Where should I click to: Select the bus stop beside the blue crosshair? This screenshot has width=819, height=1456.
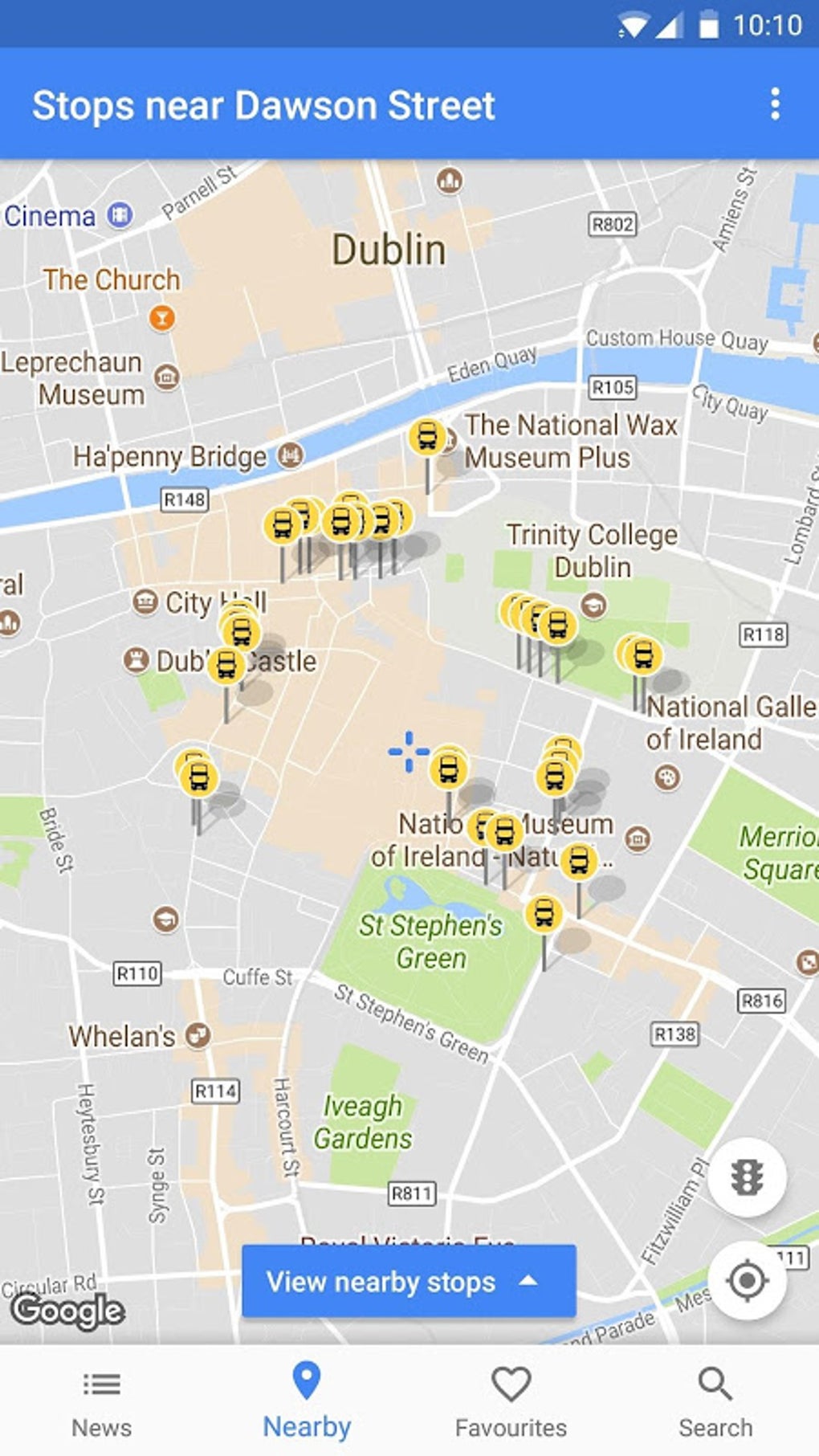click(x=448, y=769)
